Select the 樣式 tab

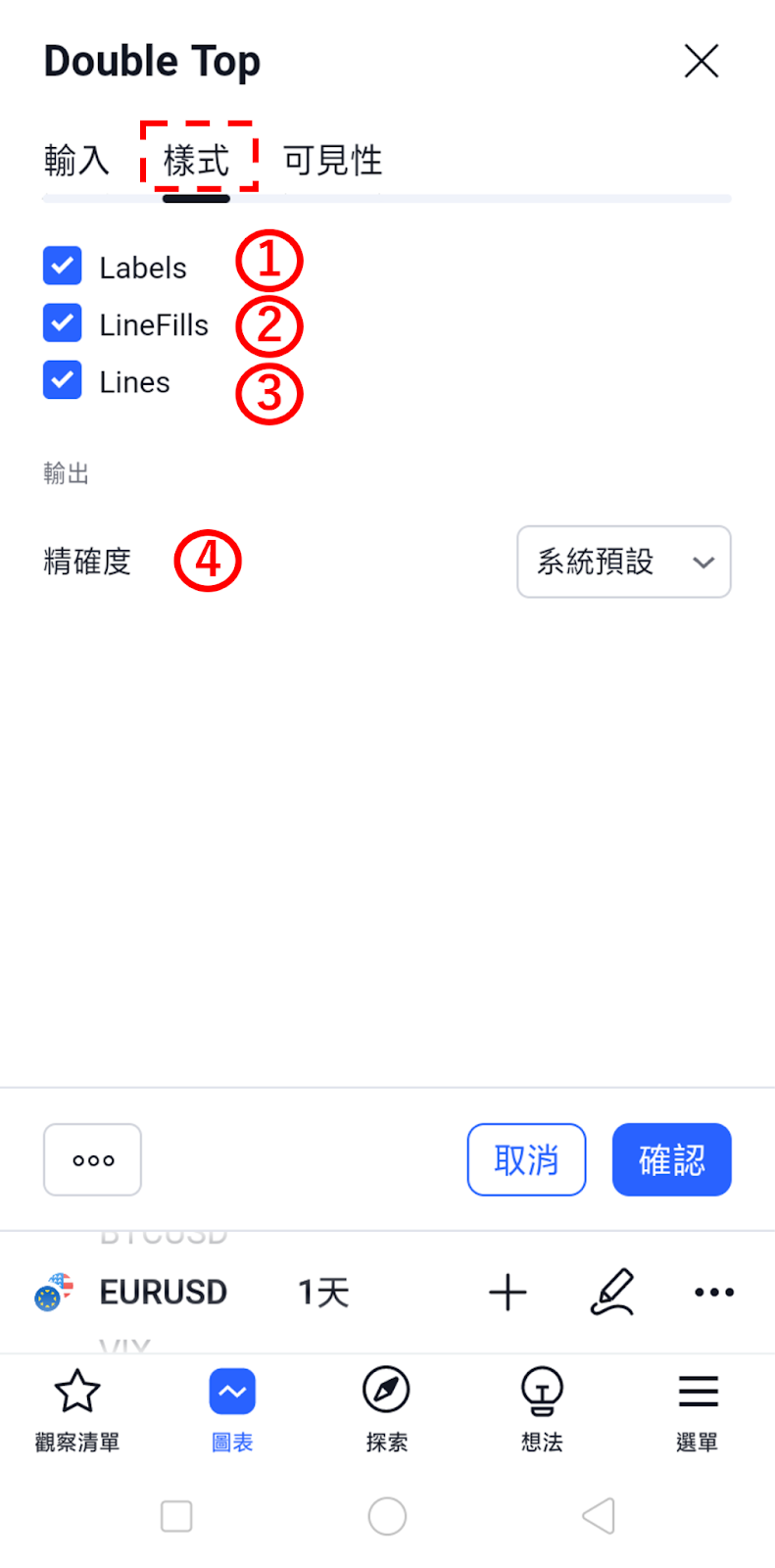[x=197, y=160]
